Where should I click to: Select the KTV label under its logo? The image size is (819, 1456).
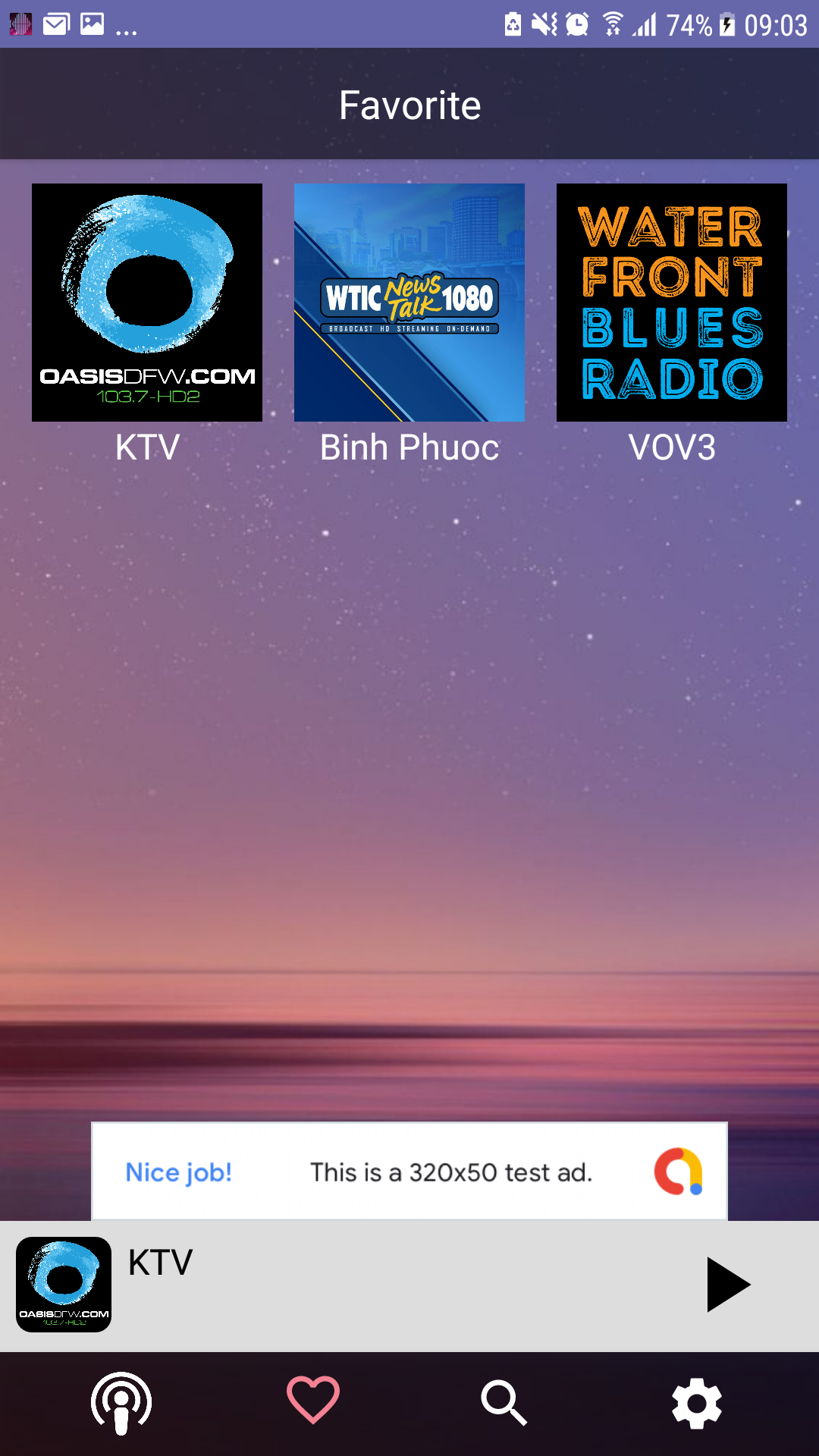click(146, 448)
